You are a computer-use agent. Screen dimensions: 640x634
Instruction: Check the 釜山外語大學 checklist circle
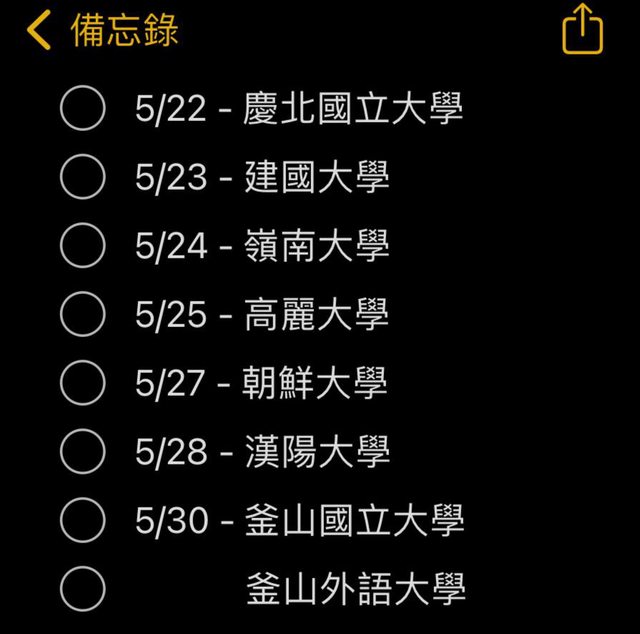(82, 589)
